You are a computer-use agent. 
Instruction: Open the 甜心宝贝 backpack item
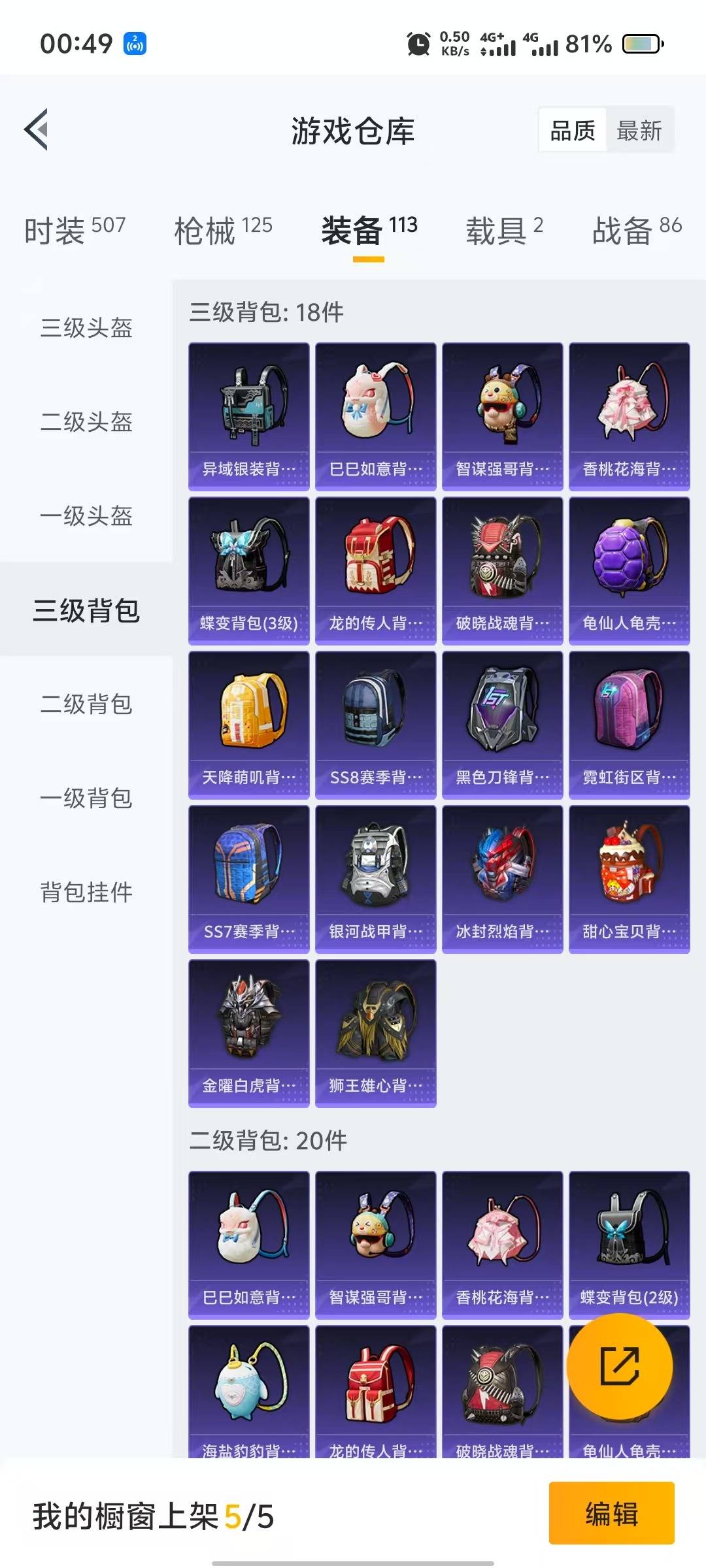click(630, 879)
